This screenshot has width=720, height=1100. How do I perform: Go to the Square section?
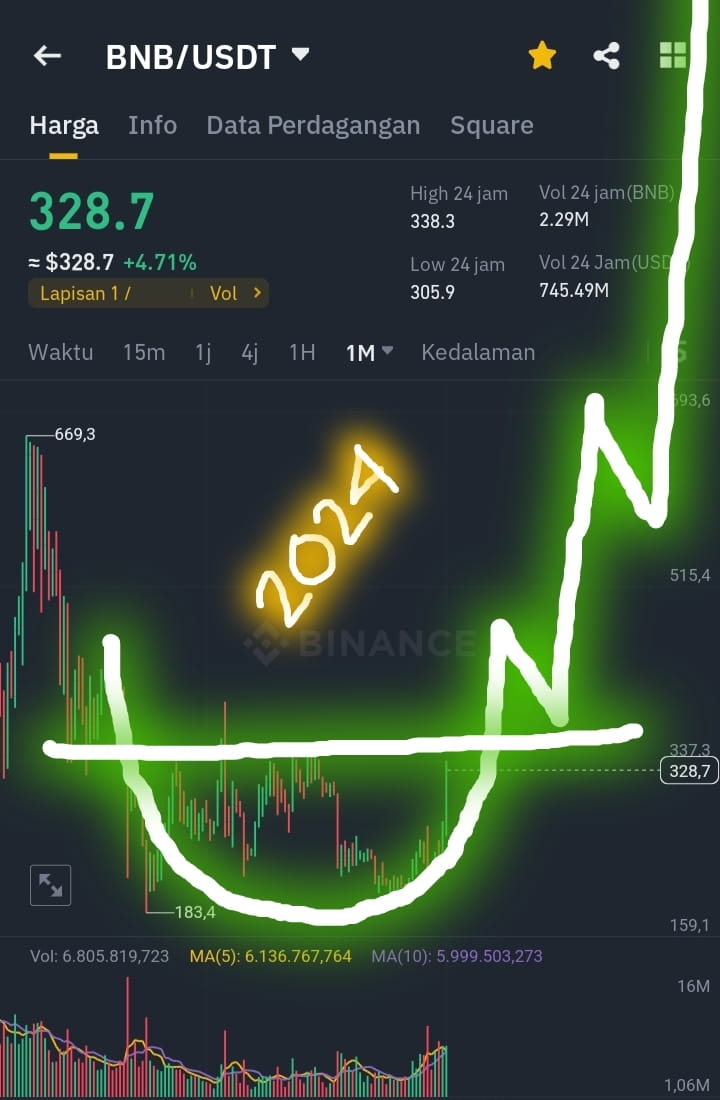click(x=492, y=125)
